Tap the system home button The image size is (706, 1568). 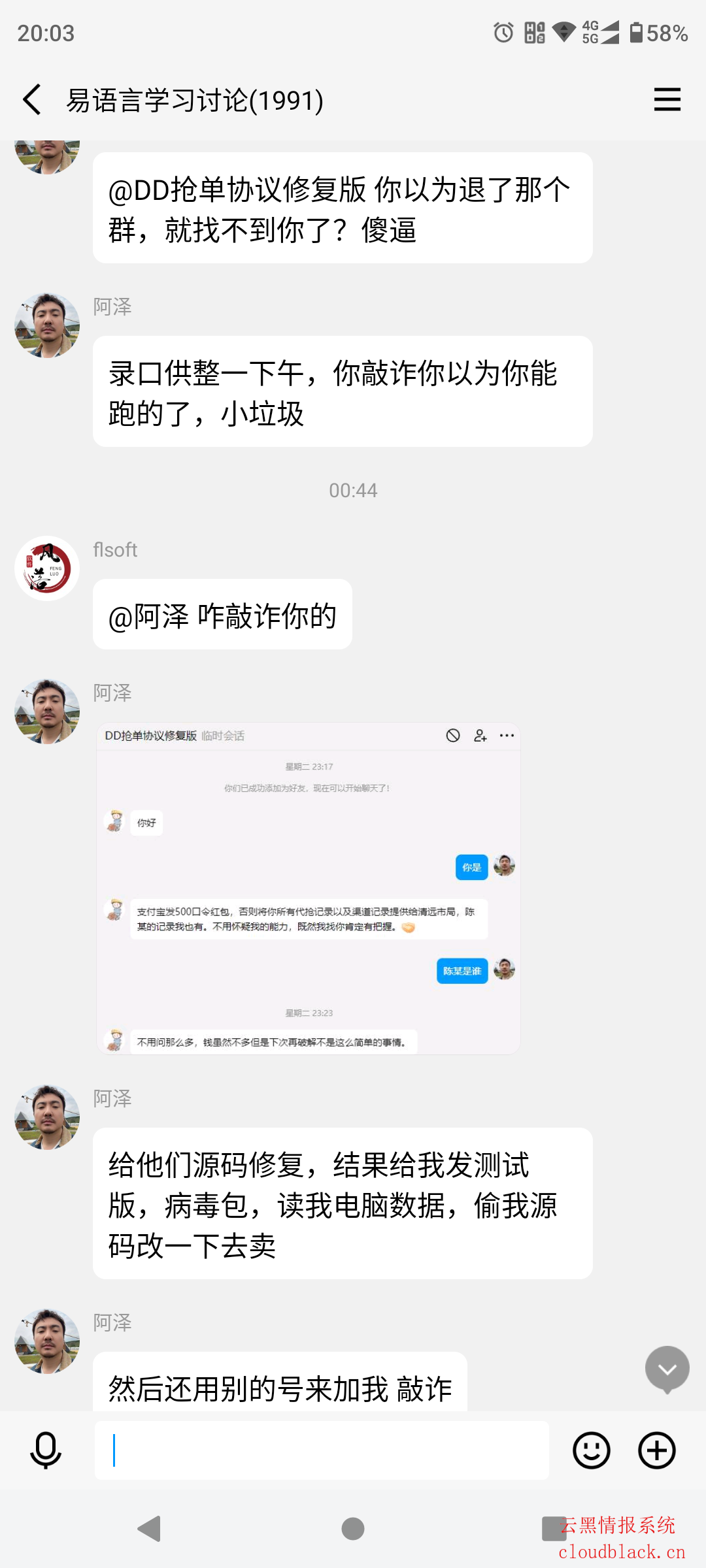(353, 1529)
